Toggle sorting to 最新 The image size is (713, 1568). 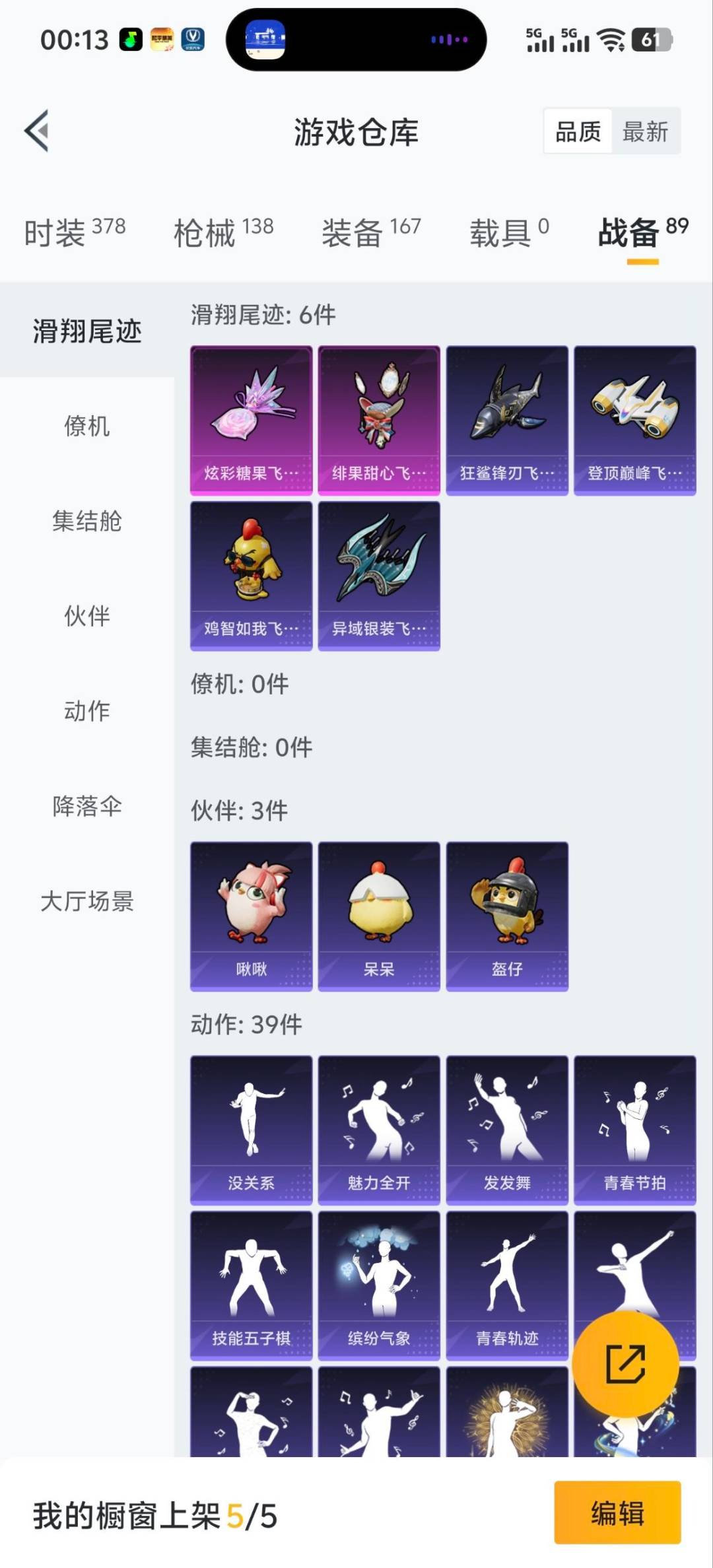pos(644,131)
